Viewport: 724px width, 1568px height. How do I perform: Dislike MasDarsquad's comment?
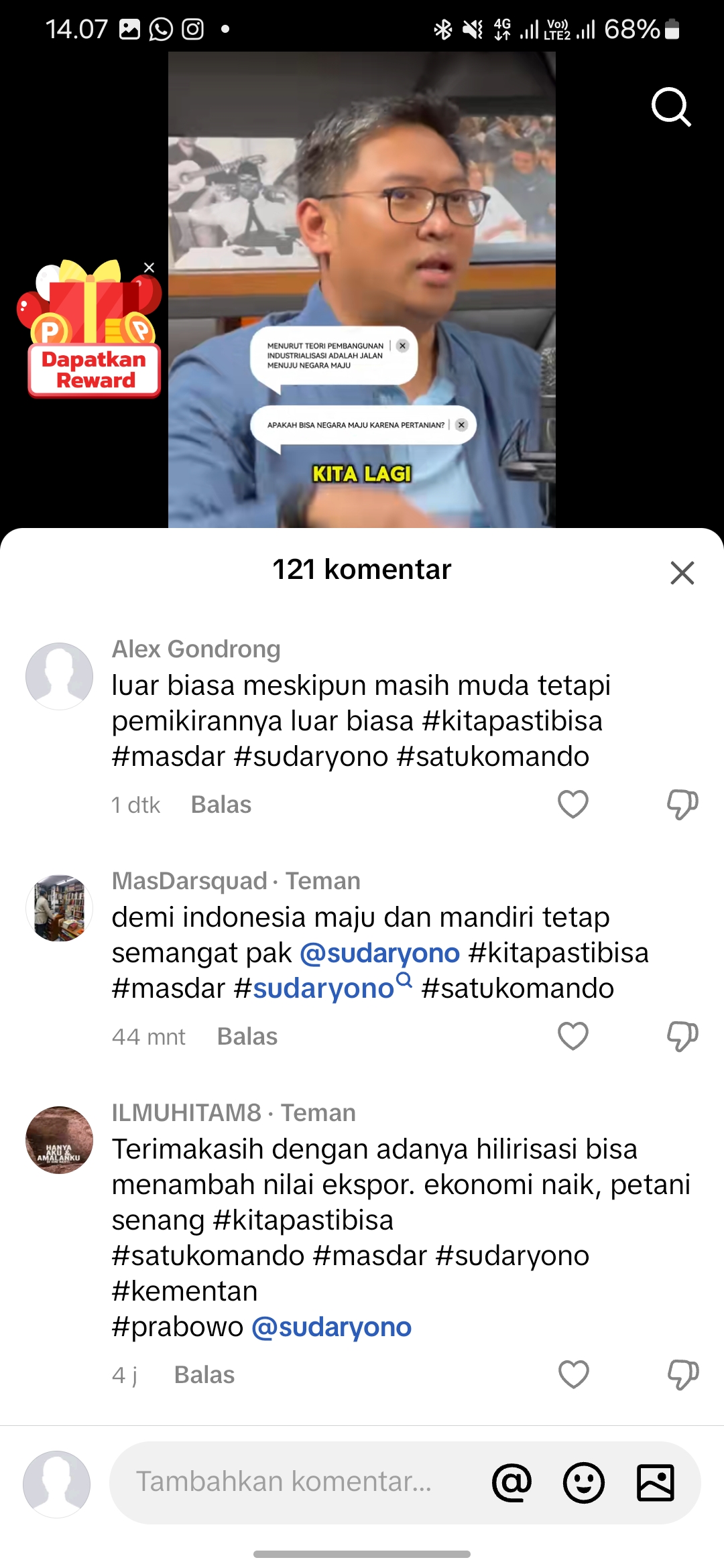[x=682, y=1036]
